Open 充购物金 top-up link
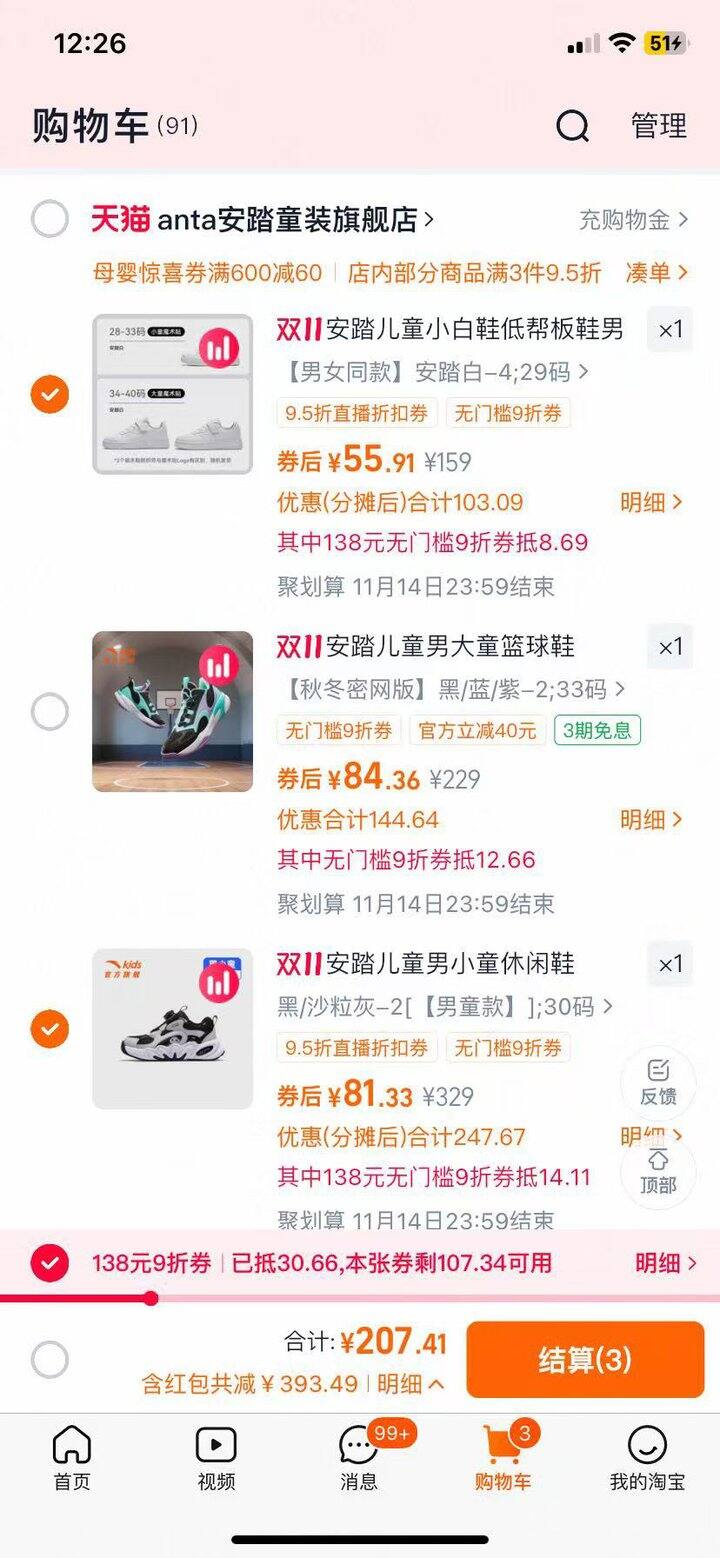The width and height of the screenshot is (720, 1558). pyautogui.click(x=633, y=220)
